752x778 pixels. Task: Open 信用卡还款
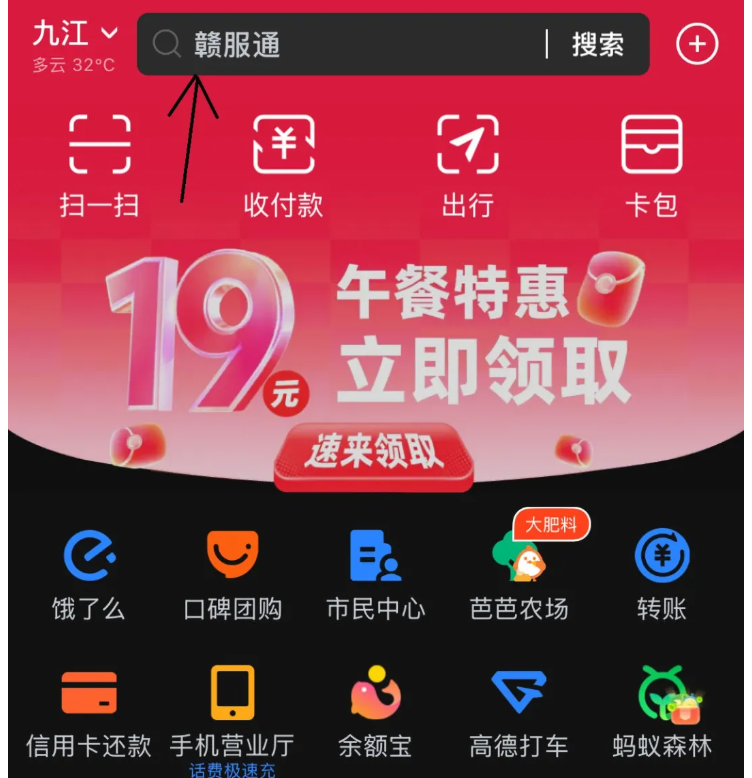tap(89, 712)
